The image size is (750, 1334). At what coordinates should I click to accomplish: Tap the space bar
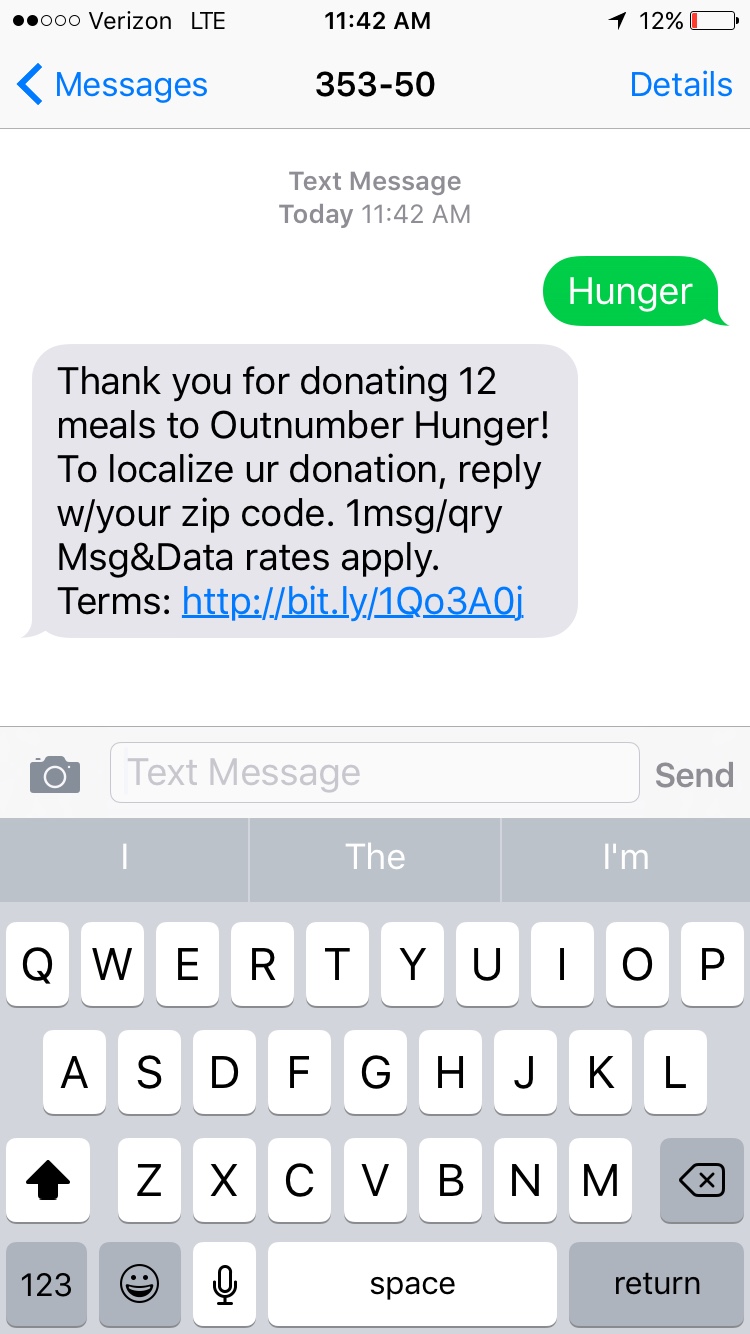coord(412,1284)
